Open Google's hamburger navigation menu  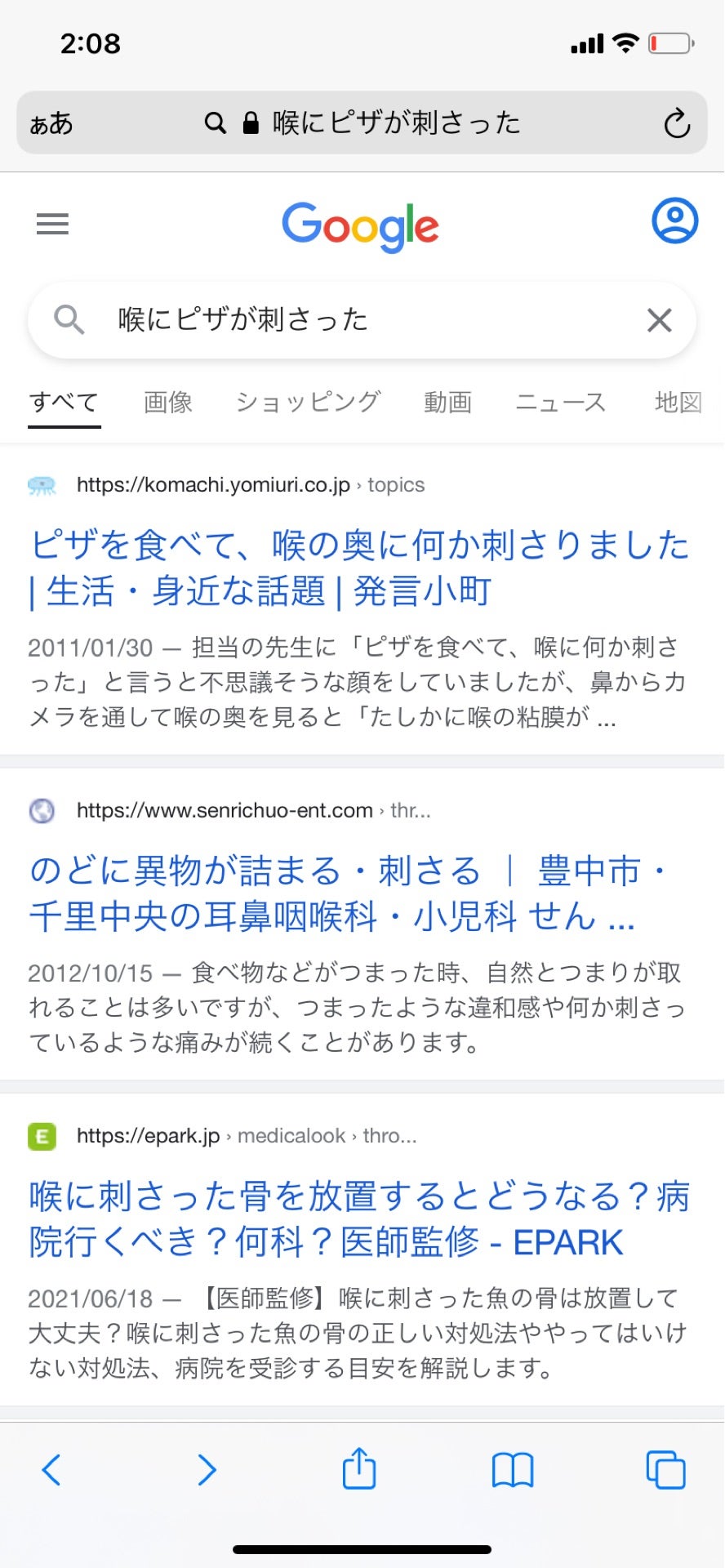click(x=52, y=225)
